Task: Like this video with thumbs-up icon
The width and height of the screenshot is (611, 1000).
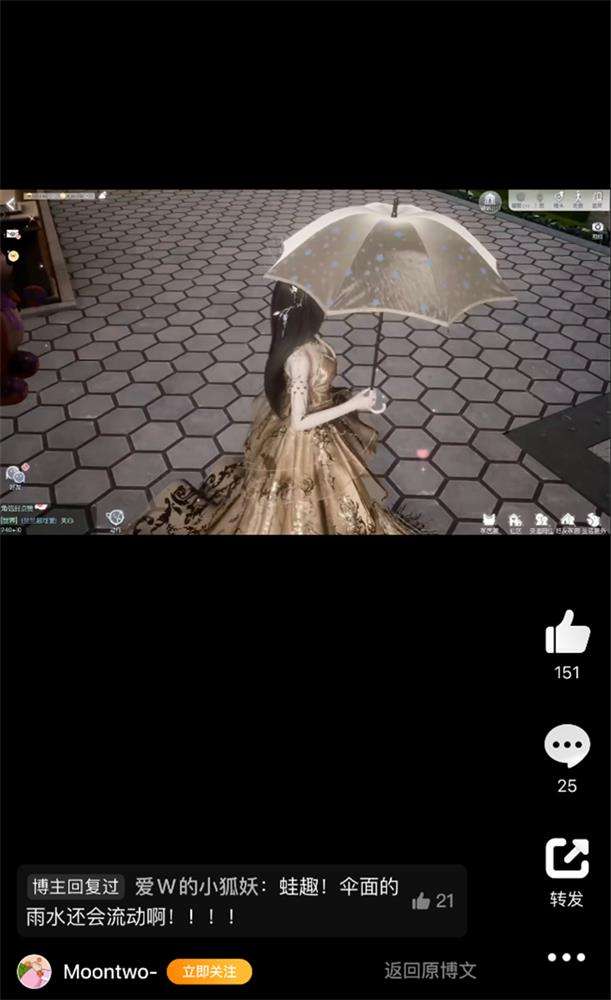Action: [x=567, y=634]
